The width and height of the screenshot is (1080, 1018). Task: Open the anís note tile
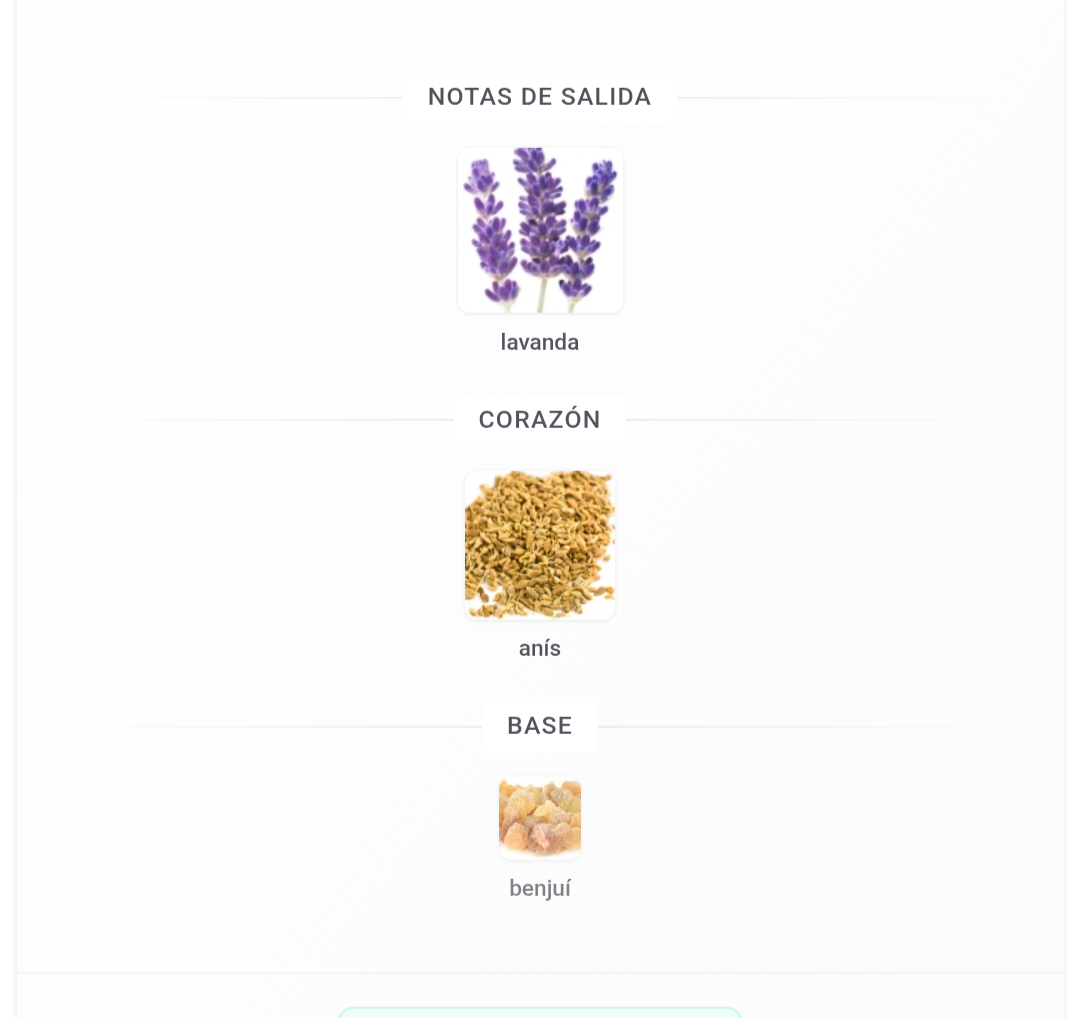coord(540,545)
